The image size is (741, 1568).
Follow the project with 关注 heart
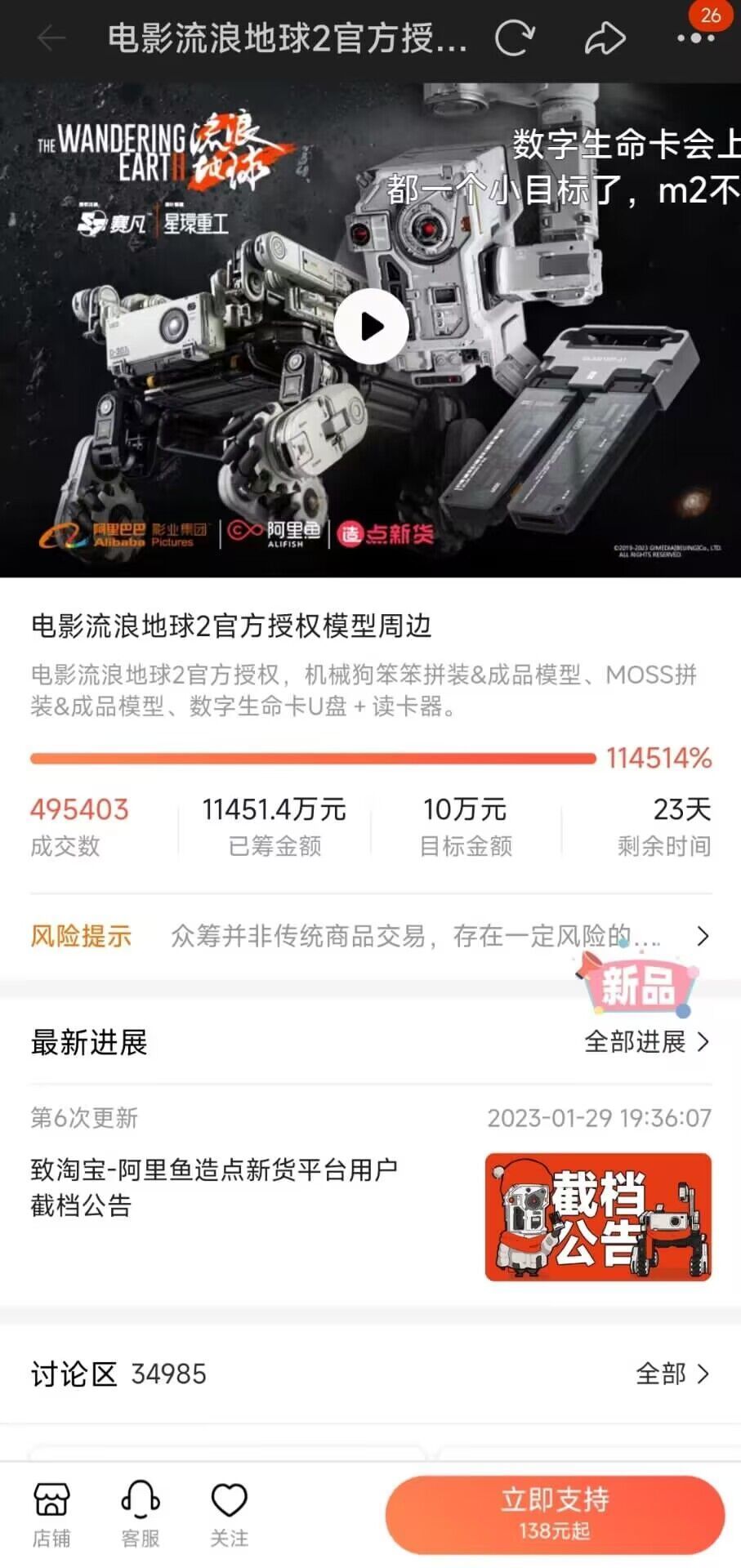229,1515
